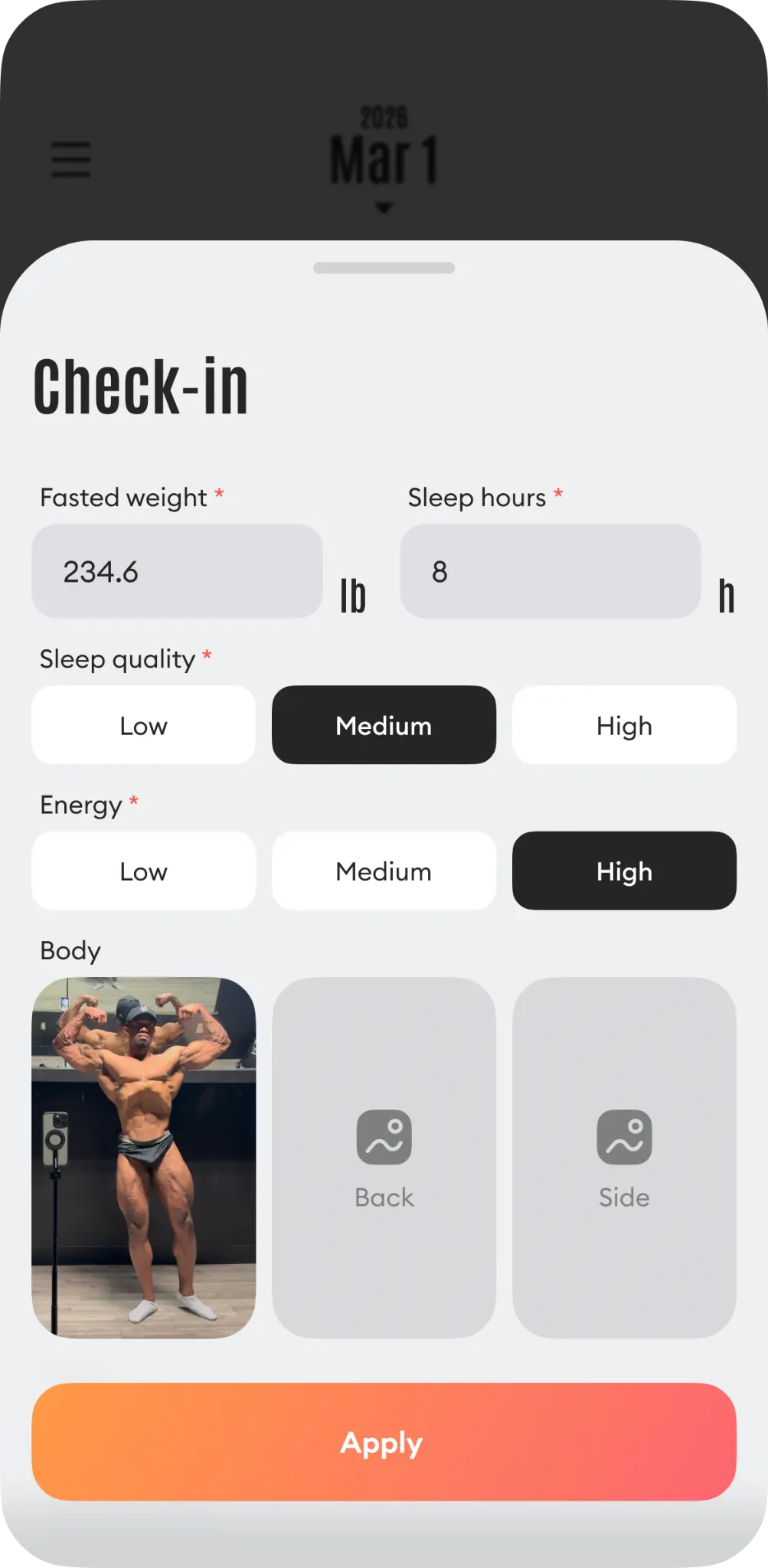Viewport: 768px width, 1568px height.
Task: Set sleep quality to Low
Action: coord(143,725)
